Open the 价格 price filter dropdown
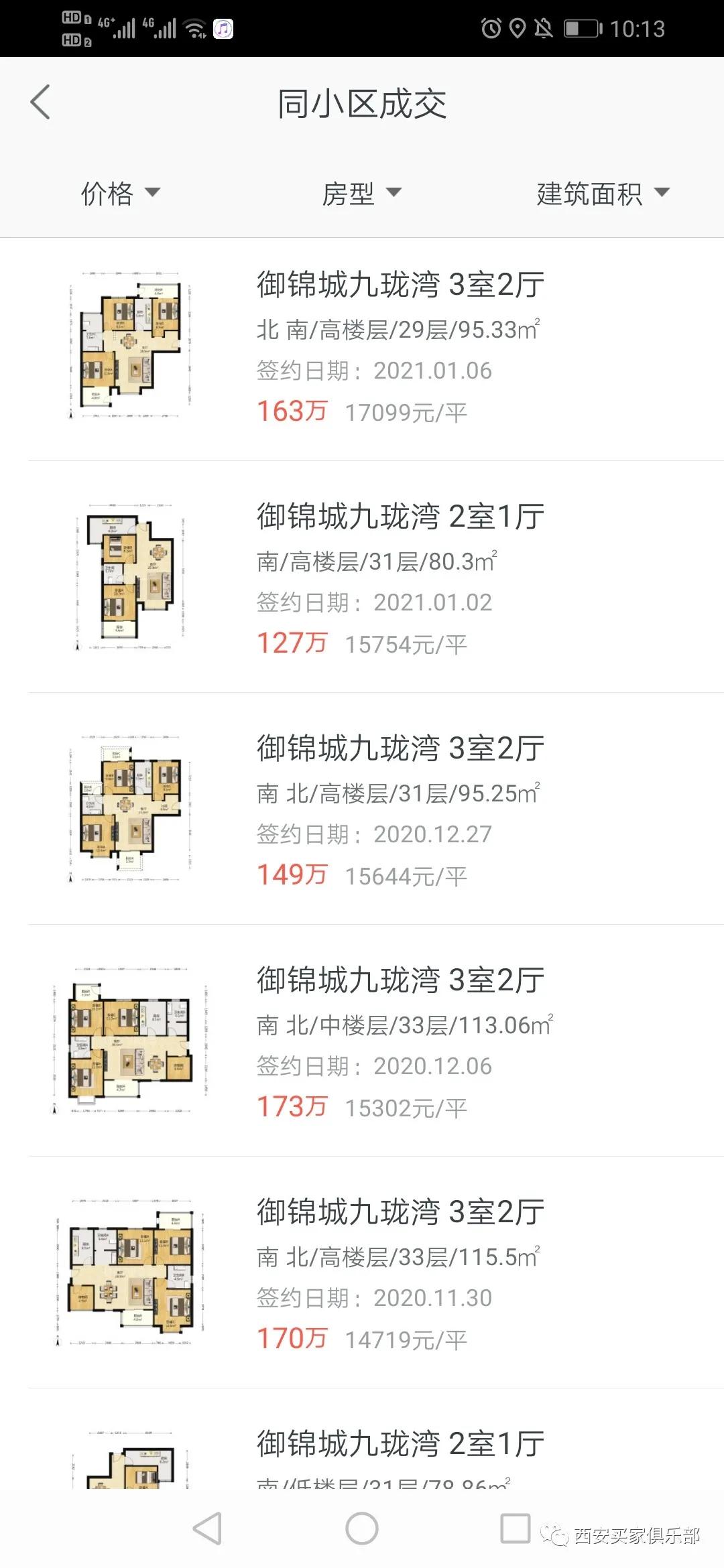724x1568 pixels. click(x=119, y=193)
